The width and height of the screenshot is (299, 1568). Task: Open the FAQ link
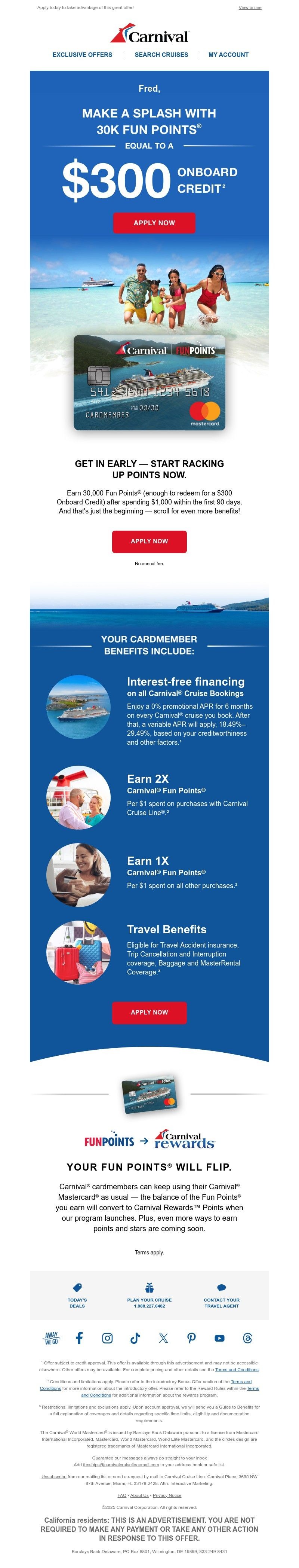[121, 1495]
